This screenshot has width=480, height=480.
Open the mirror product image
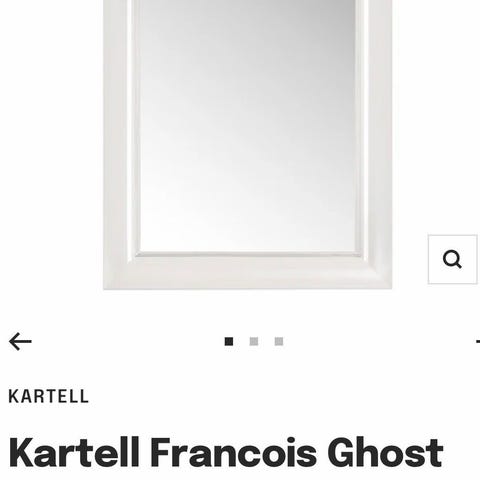[248, 145]
